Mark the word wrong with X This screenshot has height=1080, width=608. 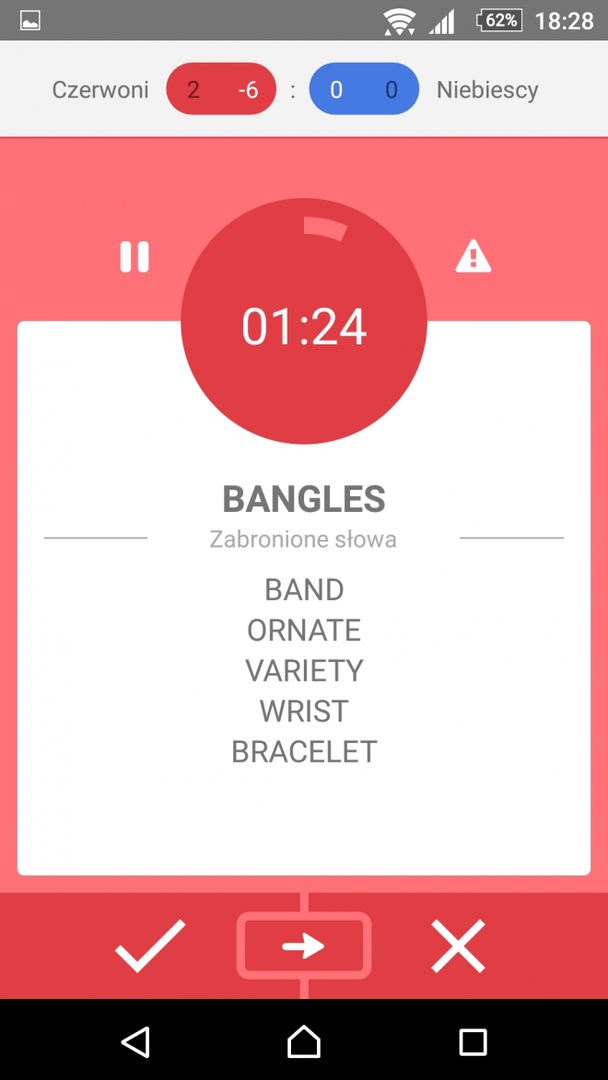click(458, 946)
